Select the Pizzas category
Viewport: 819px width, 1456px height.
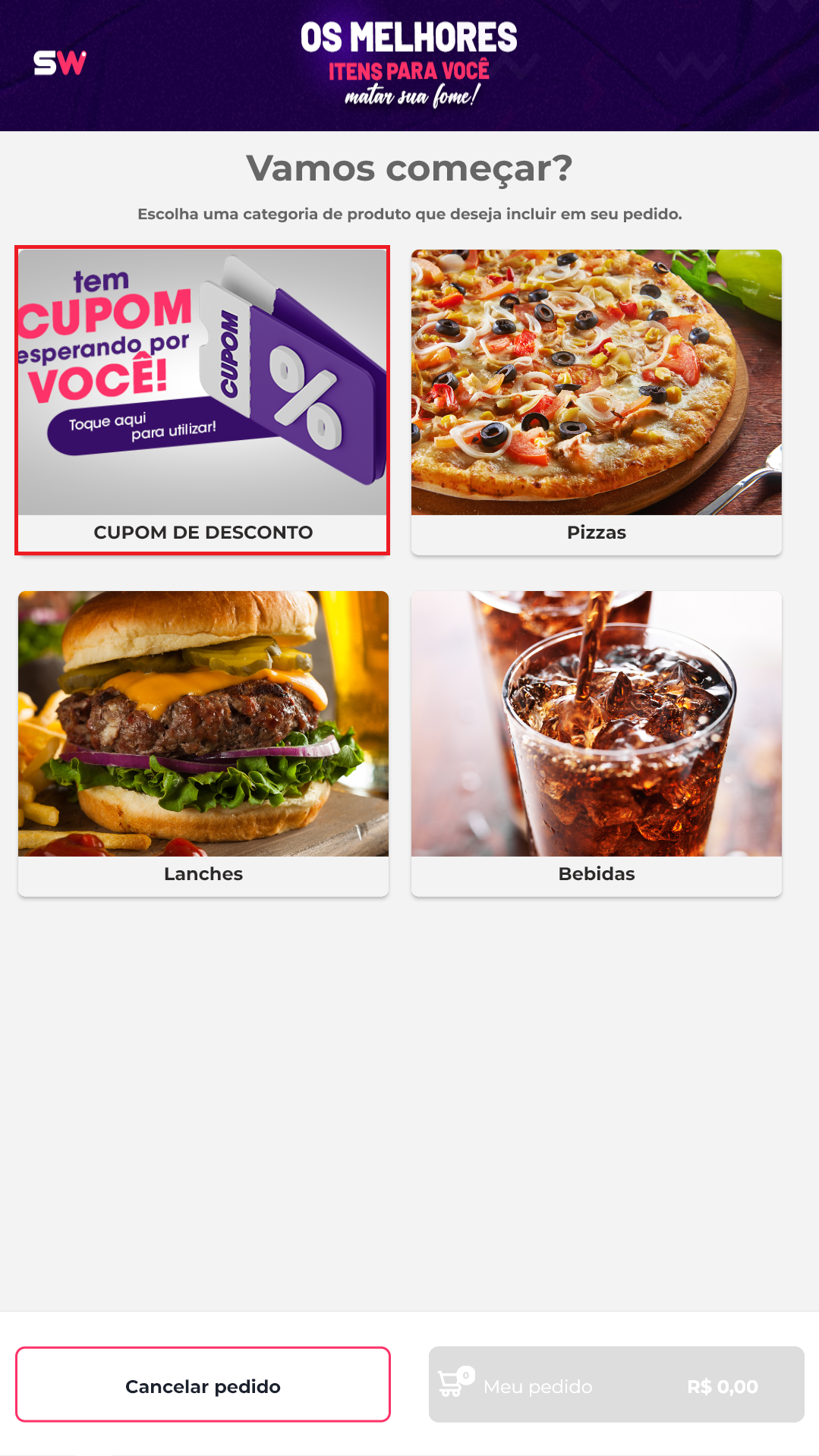tap(596, 401)
